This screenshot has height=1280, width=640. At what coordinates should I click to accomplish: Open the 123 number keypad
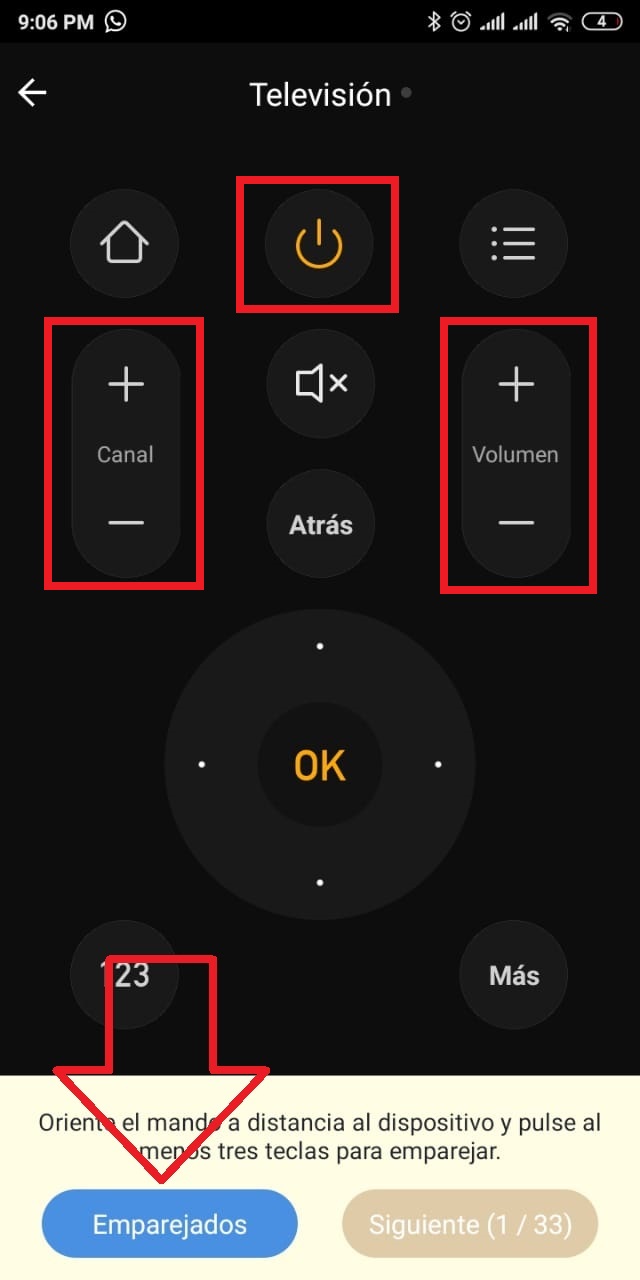click(124, 975)
